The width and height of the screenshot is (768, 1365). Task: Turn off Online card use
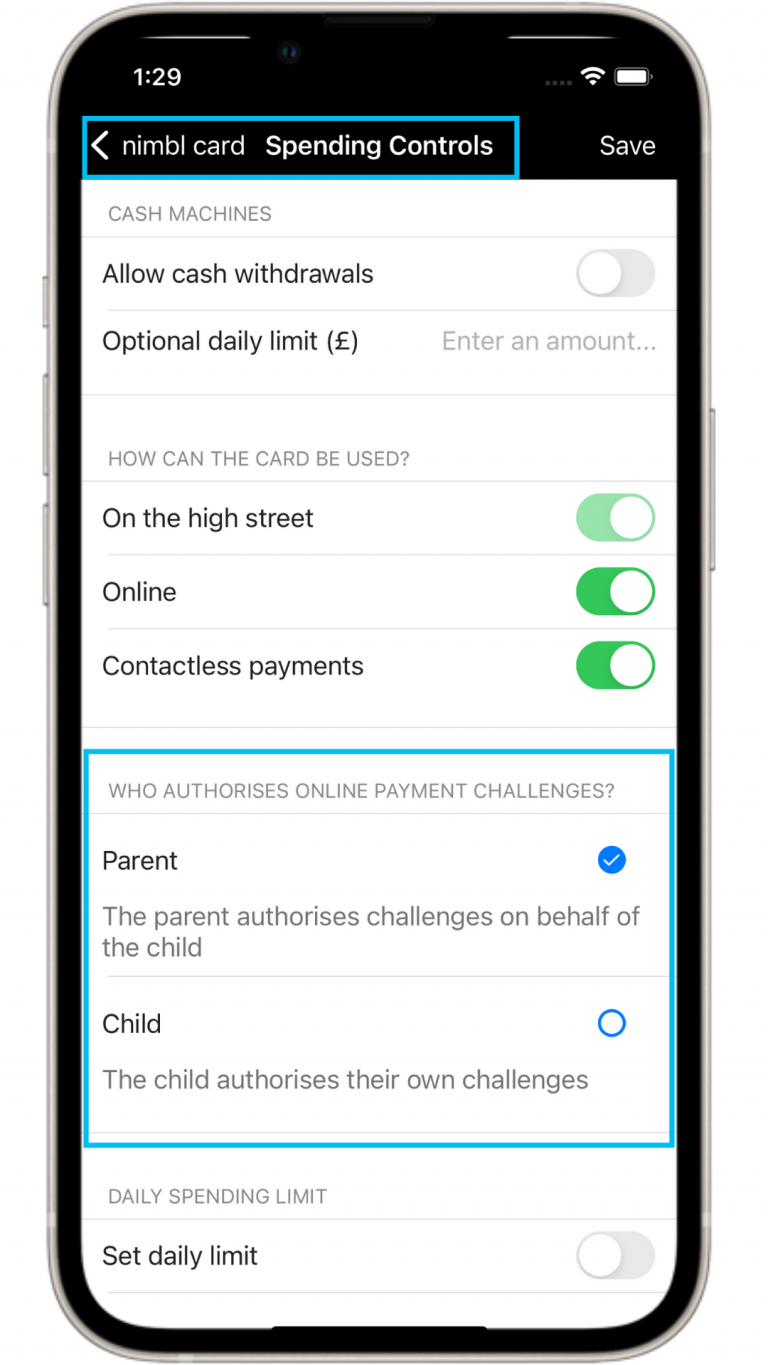(615, 592)
